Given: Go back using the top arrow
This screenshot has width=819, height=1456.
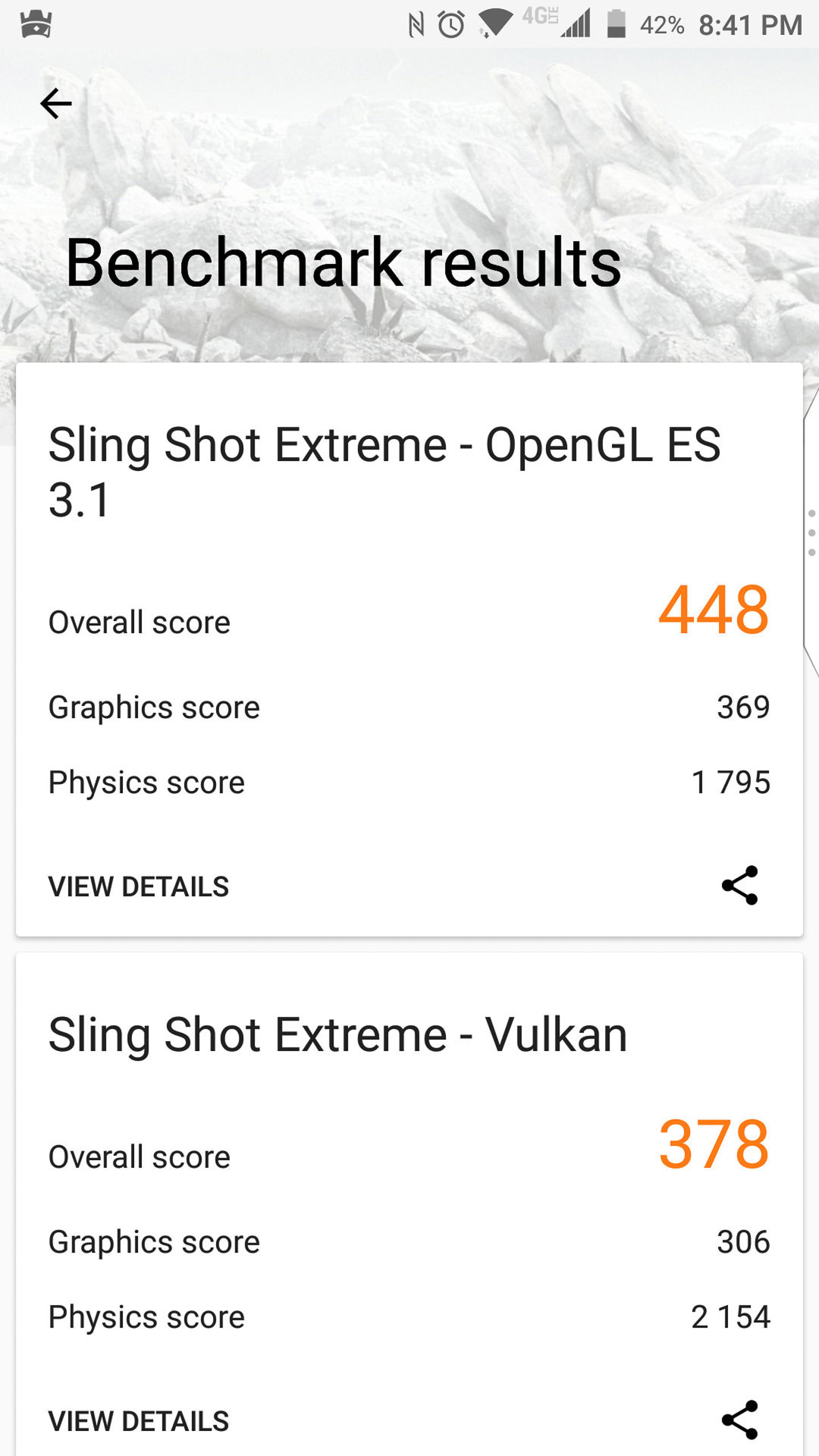Looking at the screenshot, I should tap(55, 104).
